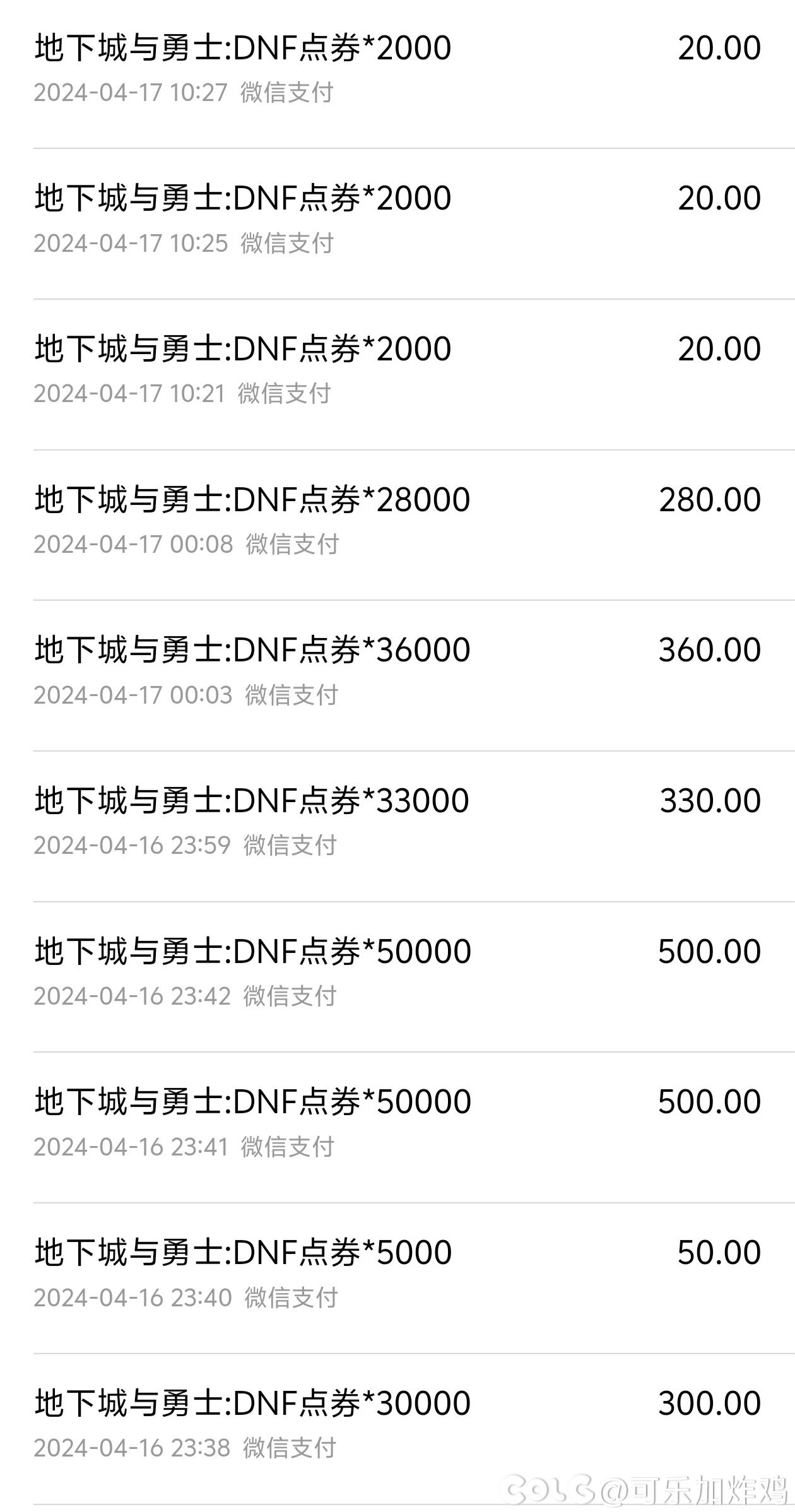795x1512 pixels.
Task: Click the 280.00 amount text
Action: (x=710, y=499)
